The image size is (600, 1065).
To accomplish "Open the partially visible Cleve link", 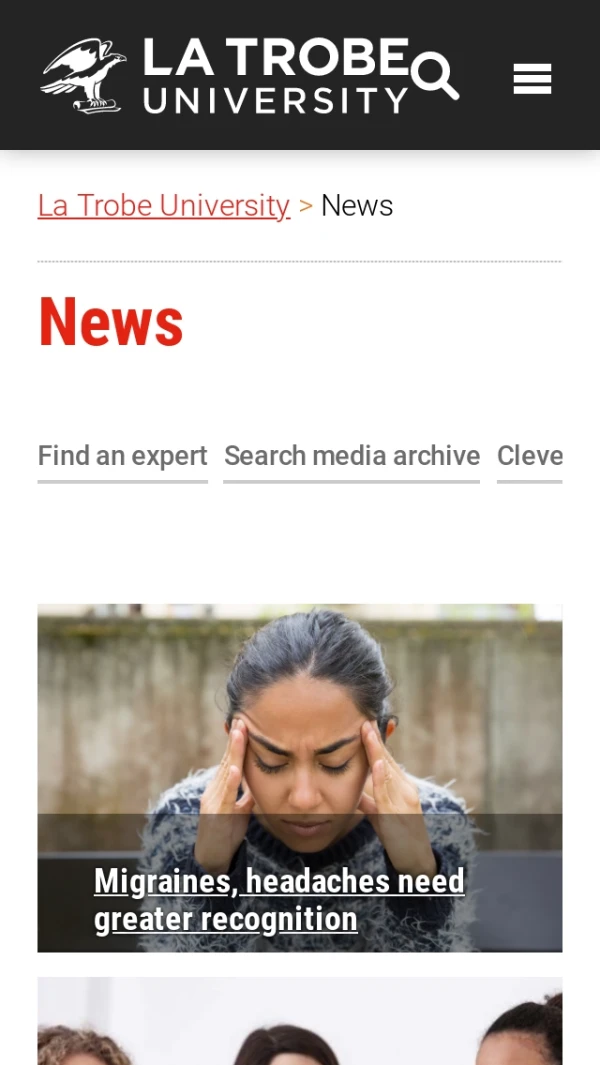I will tap(530, 456).
